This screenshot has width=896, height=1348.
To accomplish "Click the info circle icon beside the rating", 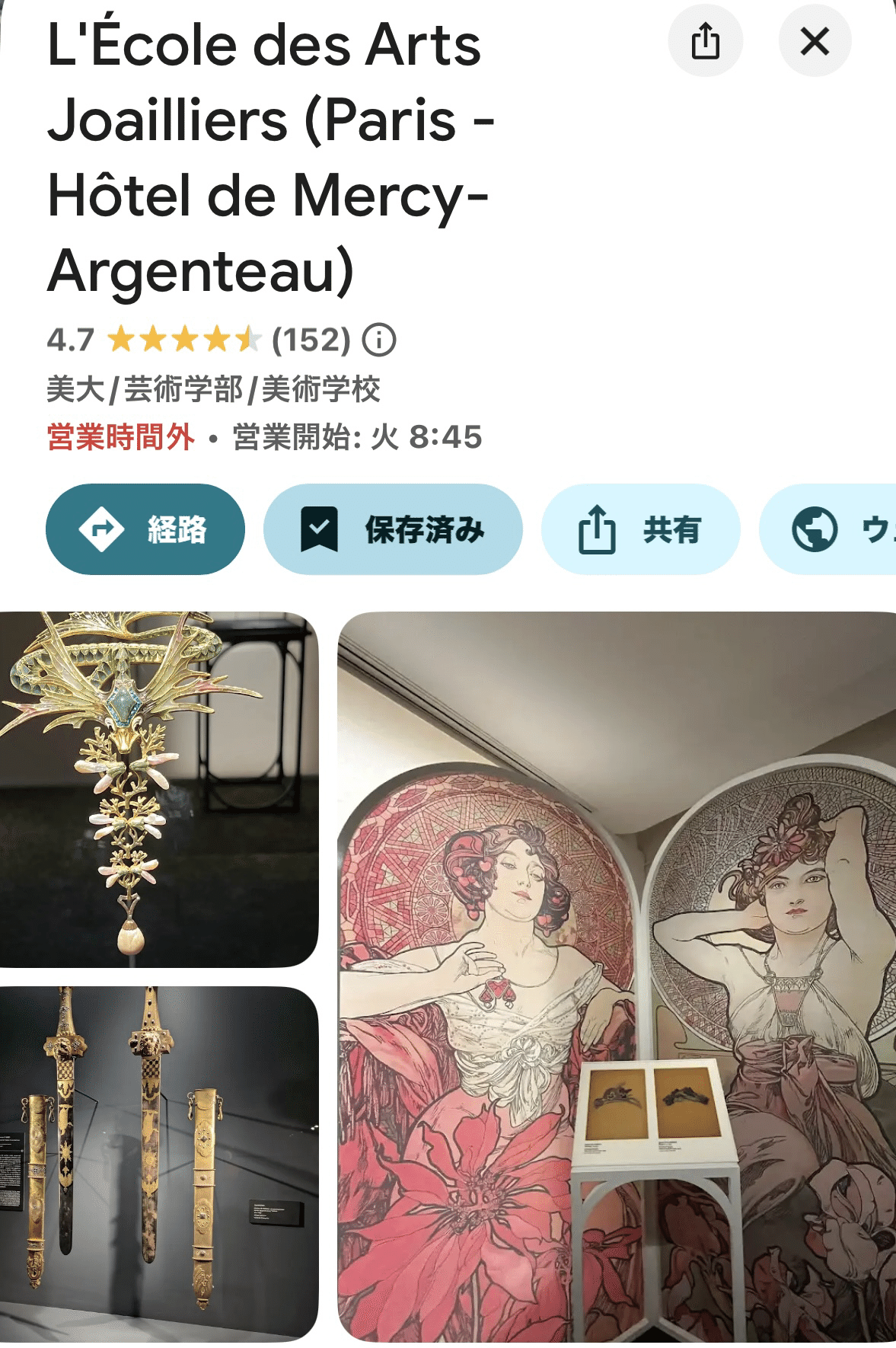I will pos(378,337).
